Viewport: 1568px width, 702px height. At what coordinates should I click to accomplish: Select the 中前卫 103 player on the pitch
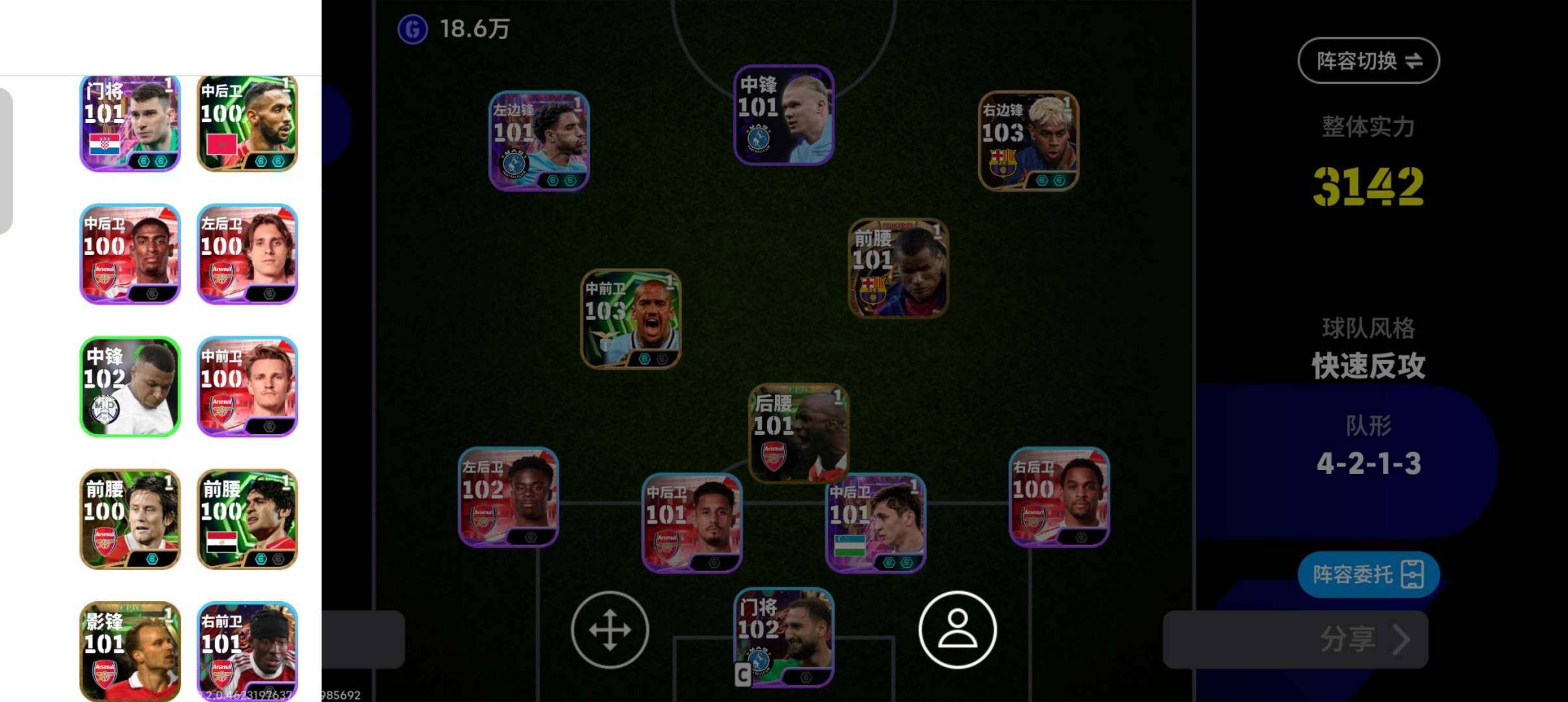630,318
